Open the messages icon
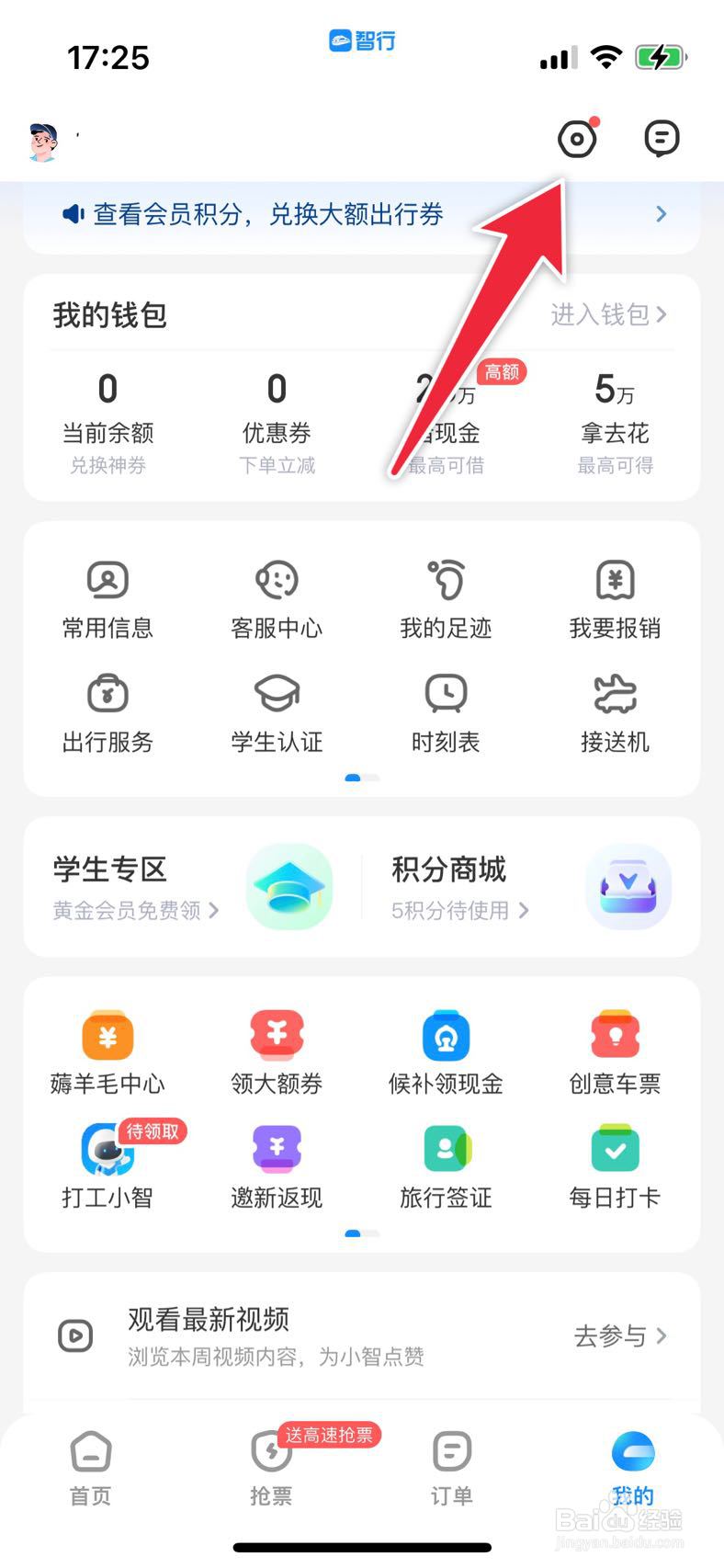The width and height of the screenshot is (724, 1568). 662,139
